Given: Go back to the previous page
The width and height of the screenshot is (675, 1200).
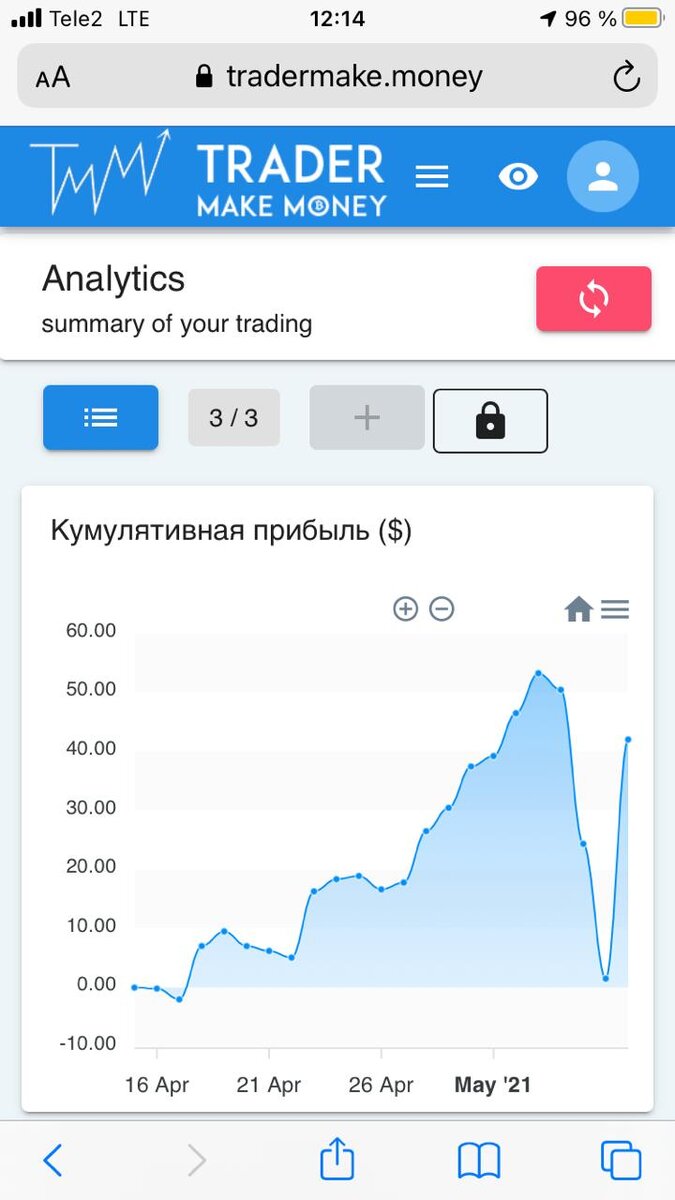Looking at the screenshot, I should (53, 1160).
